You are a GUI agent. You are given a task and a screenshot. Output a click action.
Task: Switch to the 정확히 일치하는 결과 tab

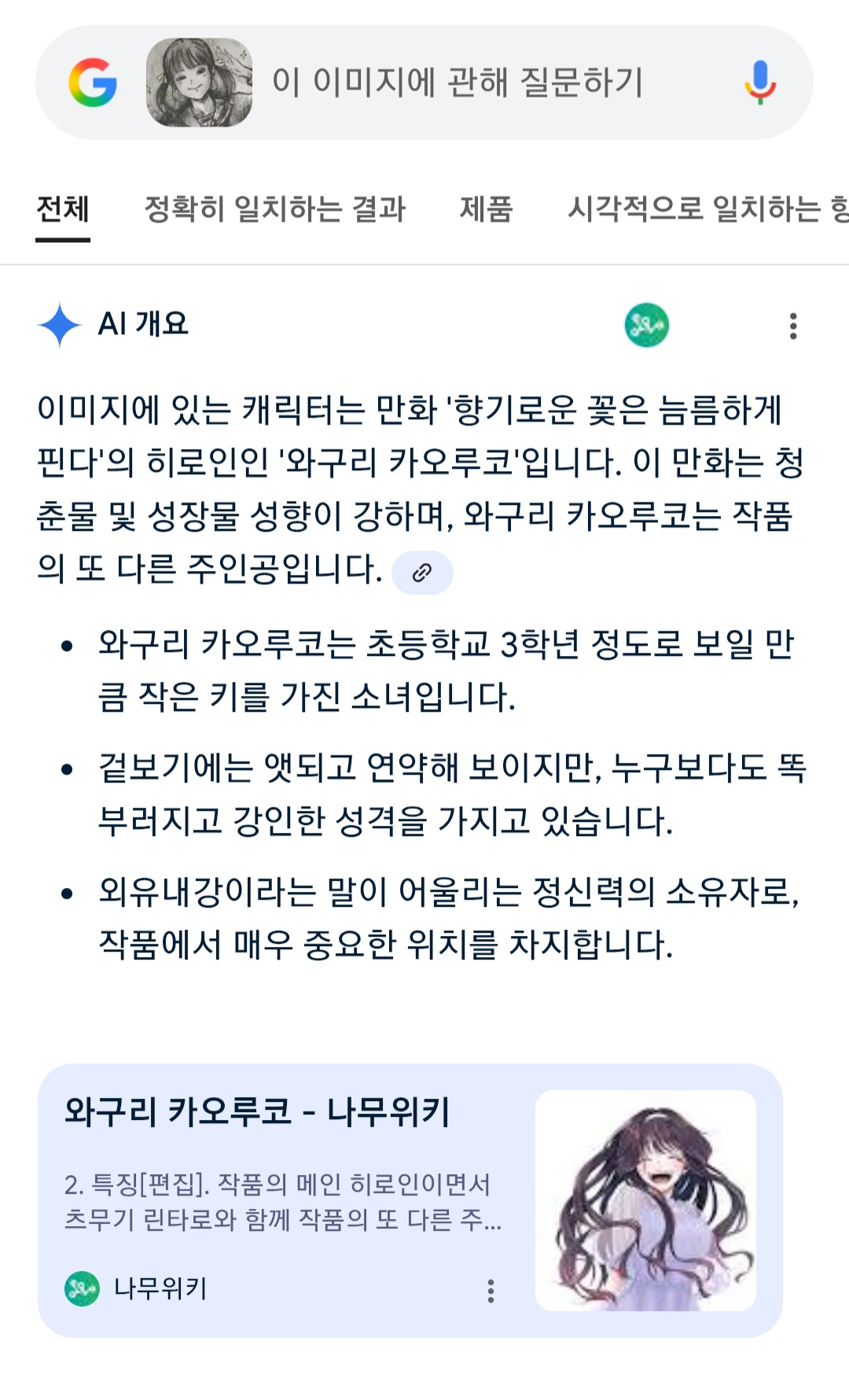point(274,209)
